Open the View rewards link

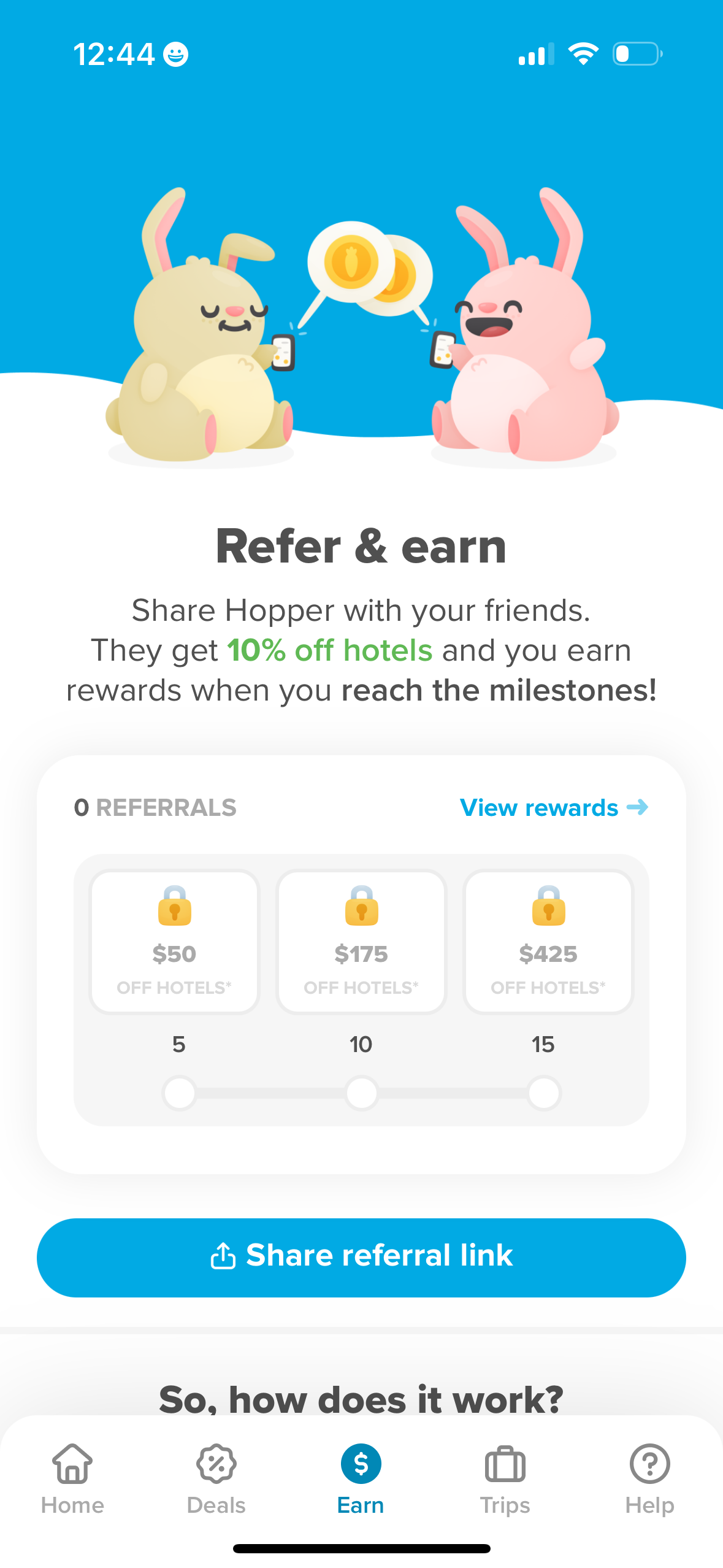(553, 807)
